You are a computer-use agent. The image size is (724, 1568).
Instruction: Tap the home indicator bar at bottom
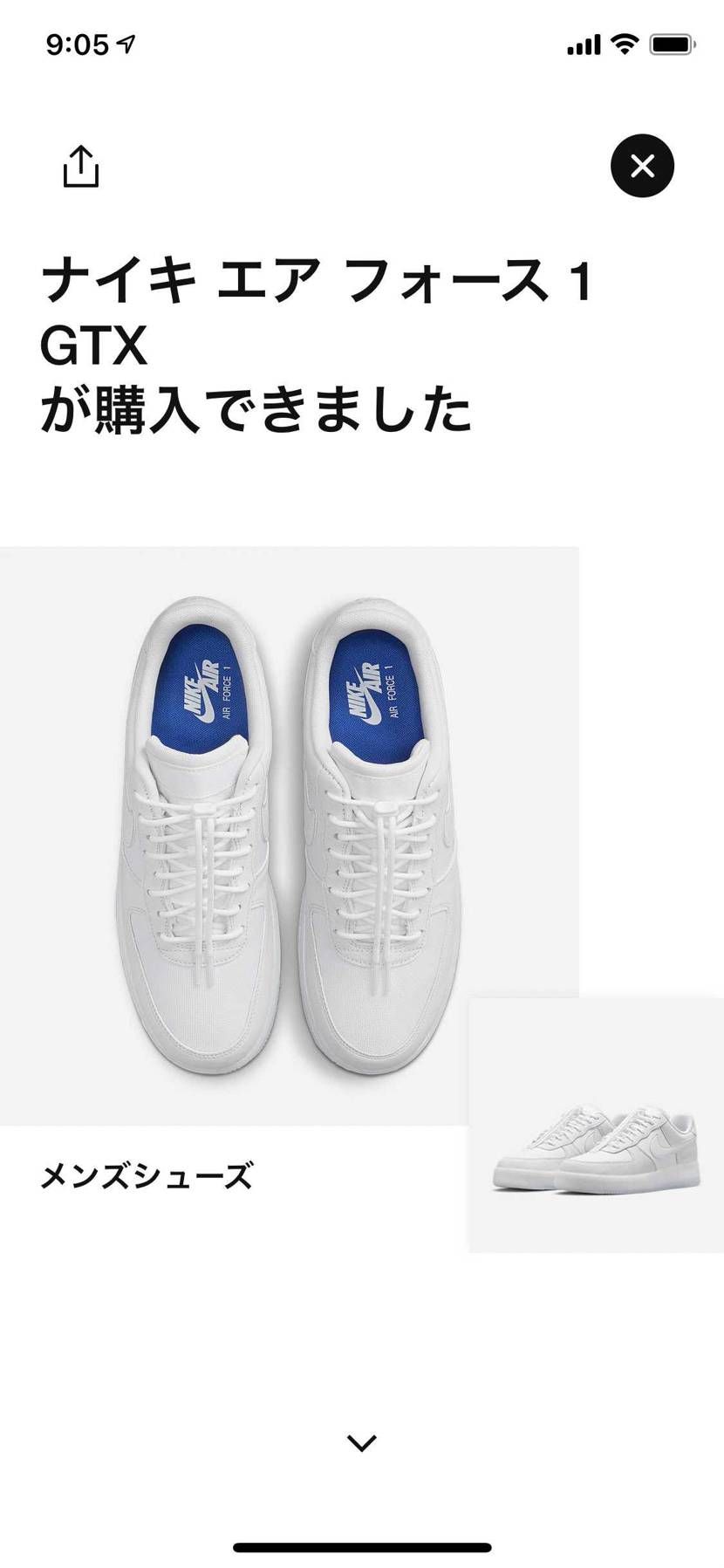click(x=361, y=1547)
